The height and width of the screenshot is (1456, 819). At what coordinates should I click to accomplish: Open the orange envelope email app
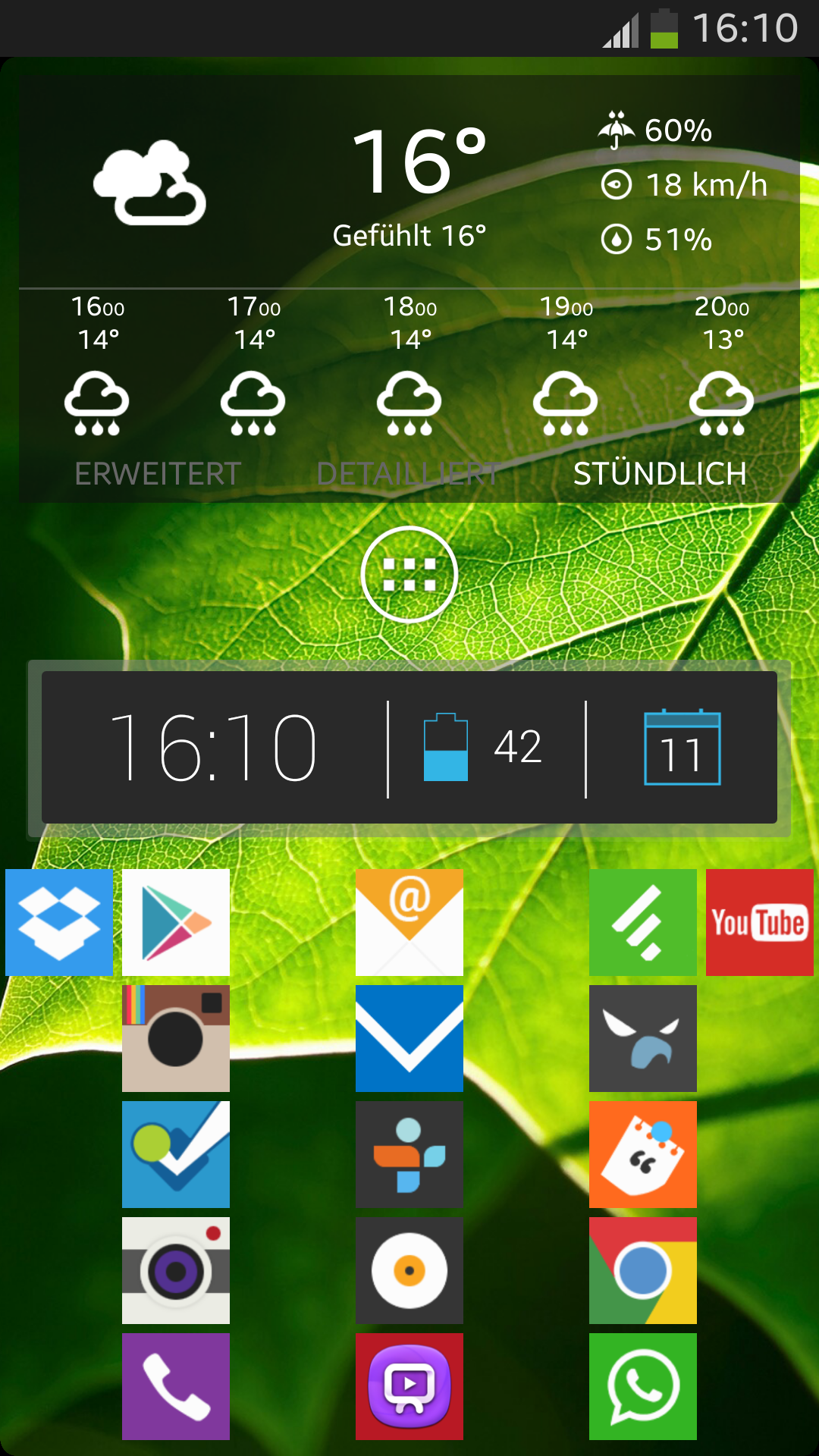click(x=409, y=922)
